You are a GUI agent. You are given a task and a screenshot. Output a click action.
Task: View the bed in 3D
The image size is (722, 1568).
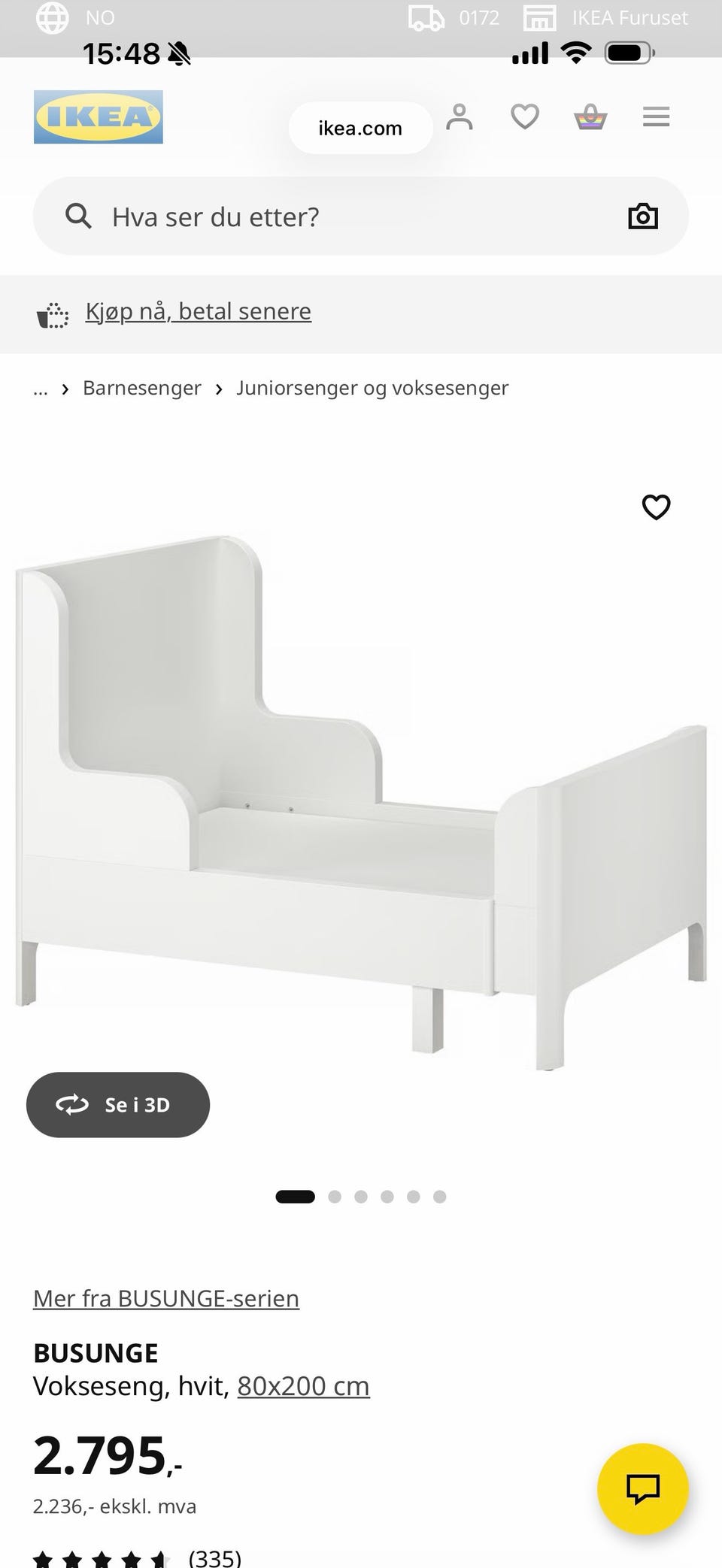(118, 1105)
